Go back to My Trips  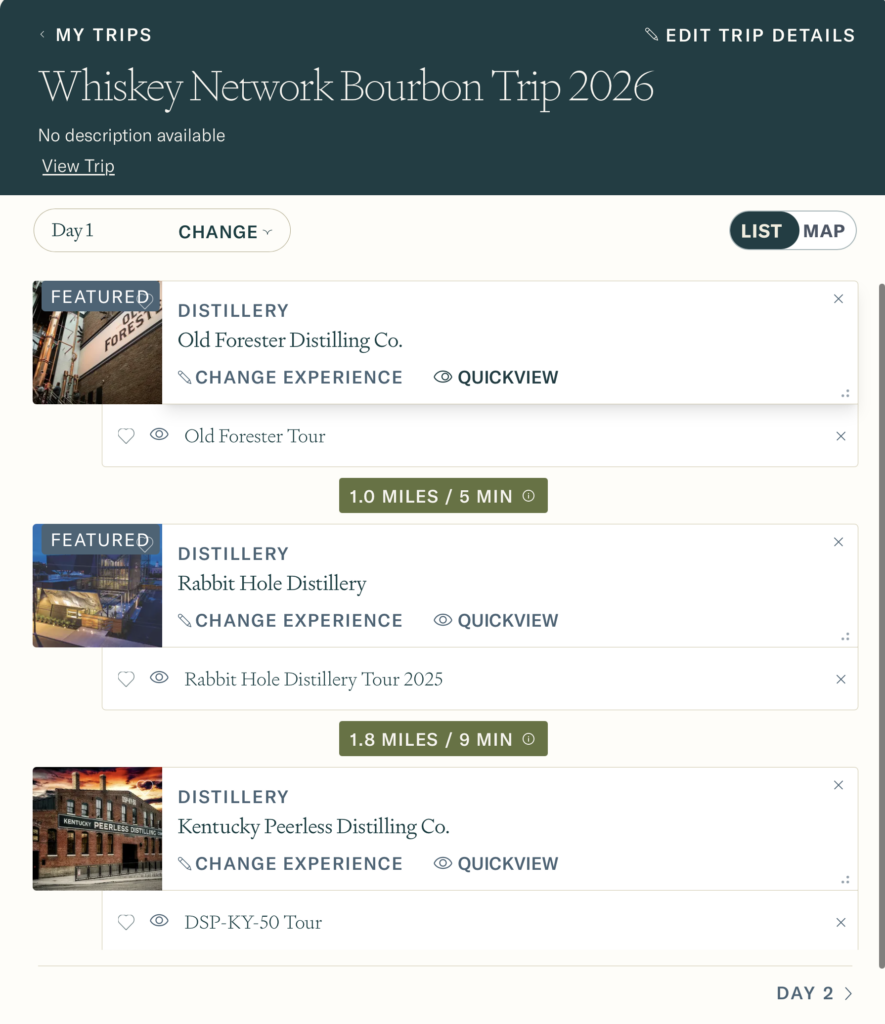tap(96, 35)
